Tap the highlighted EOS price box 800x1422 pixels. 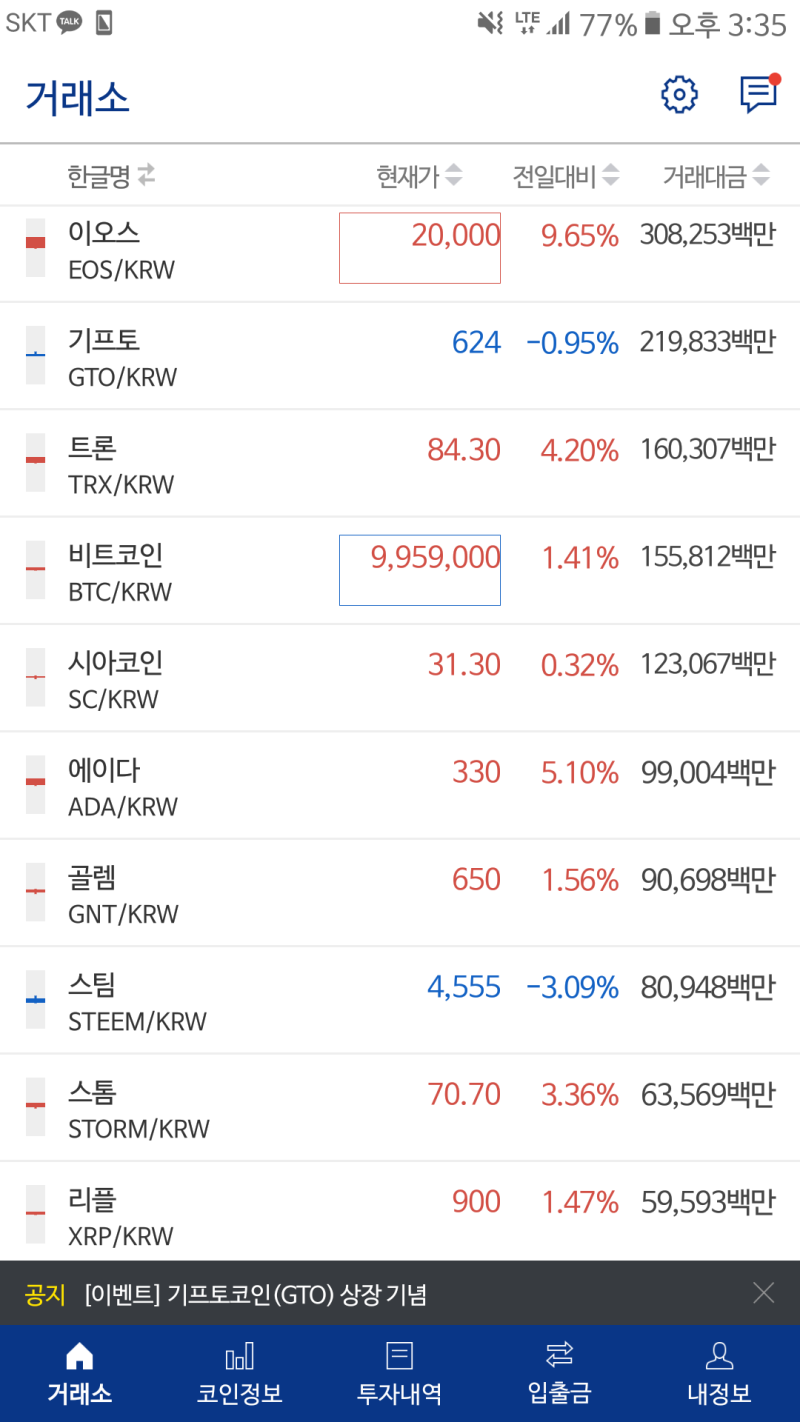[x=419, y=248]
